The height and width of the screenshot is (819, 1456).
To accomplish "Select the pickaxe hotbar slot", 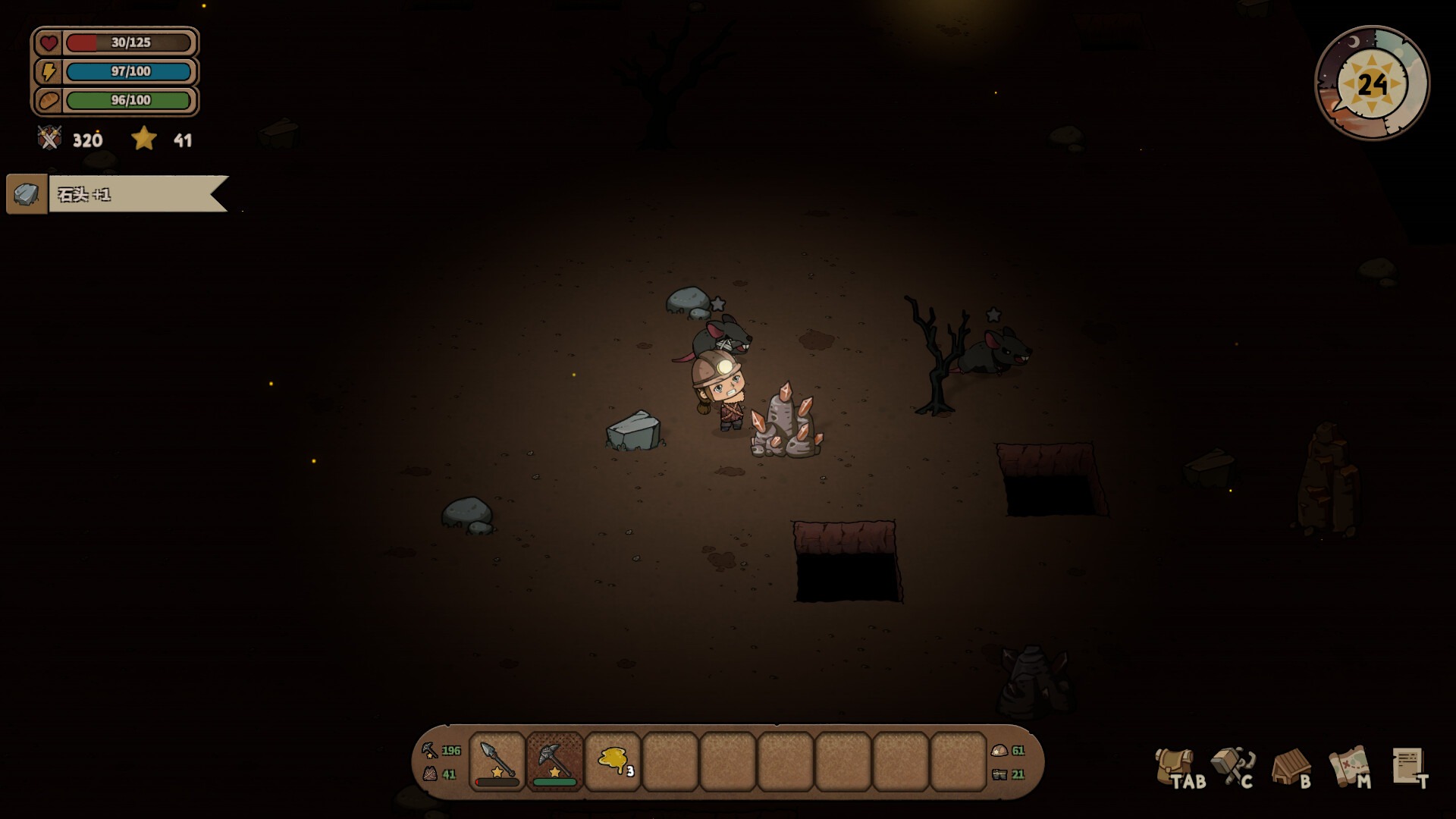I will [x=555, y=761].
